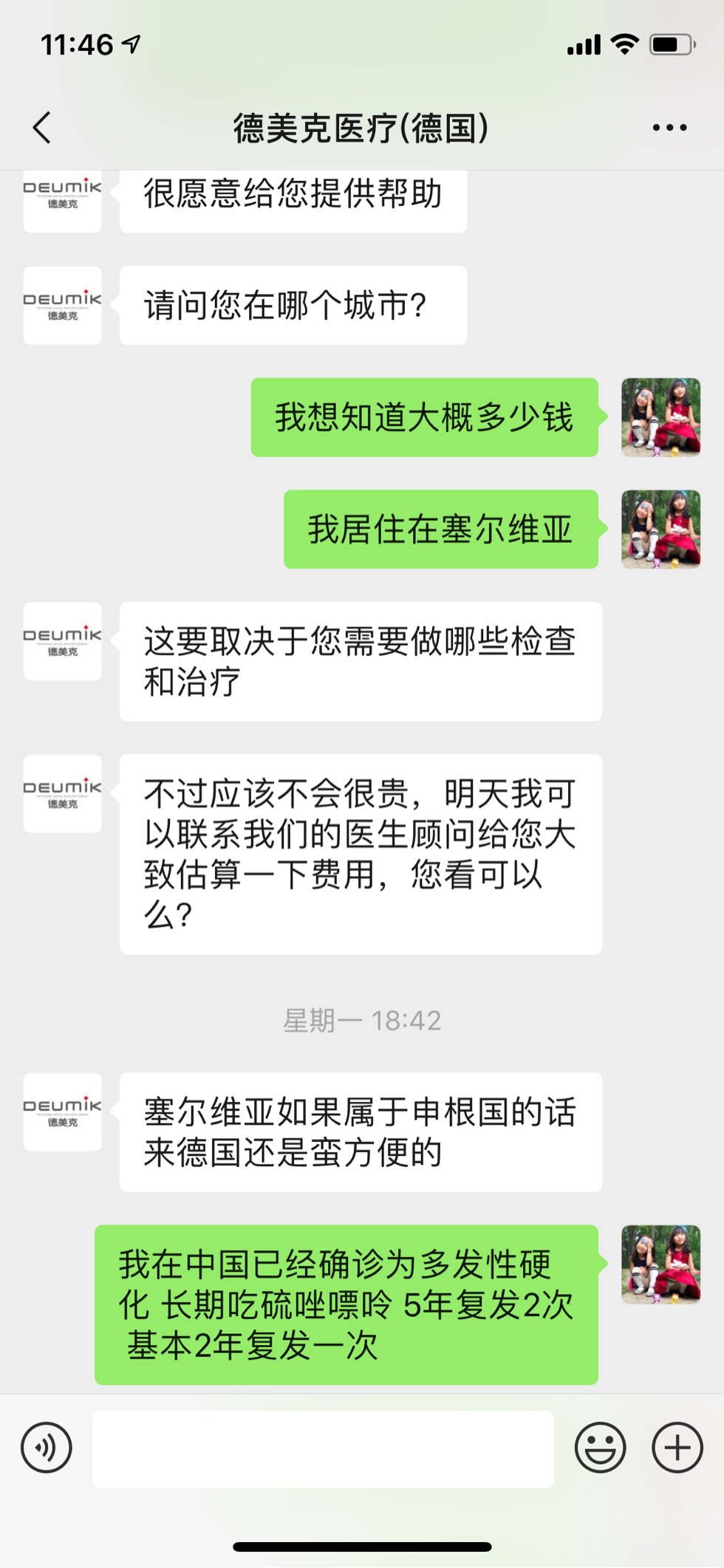Viewport: 724px width, 1568px height.
Task: Open Deumik avatar beside '请问您在哪个城市?'
Action: click(x=63, y=305)
